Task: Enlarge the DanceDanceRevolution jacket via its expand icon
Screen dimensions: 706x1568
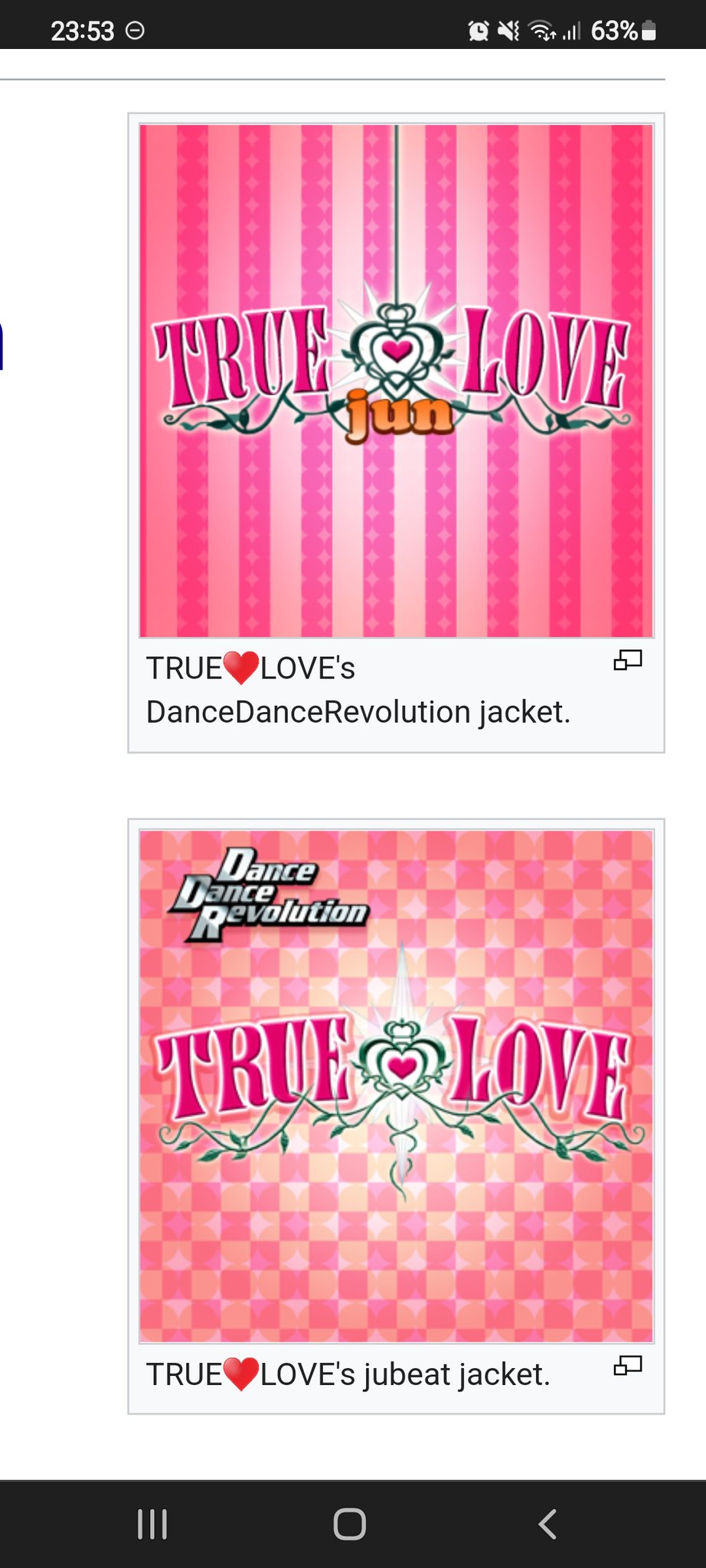Action: point(627,660)
